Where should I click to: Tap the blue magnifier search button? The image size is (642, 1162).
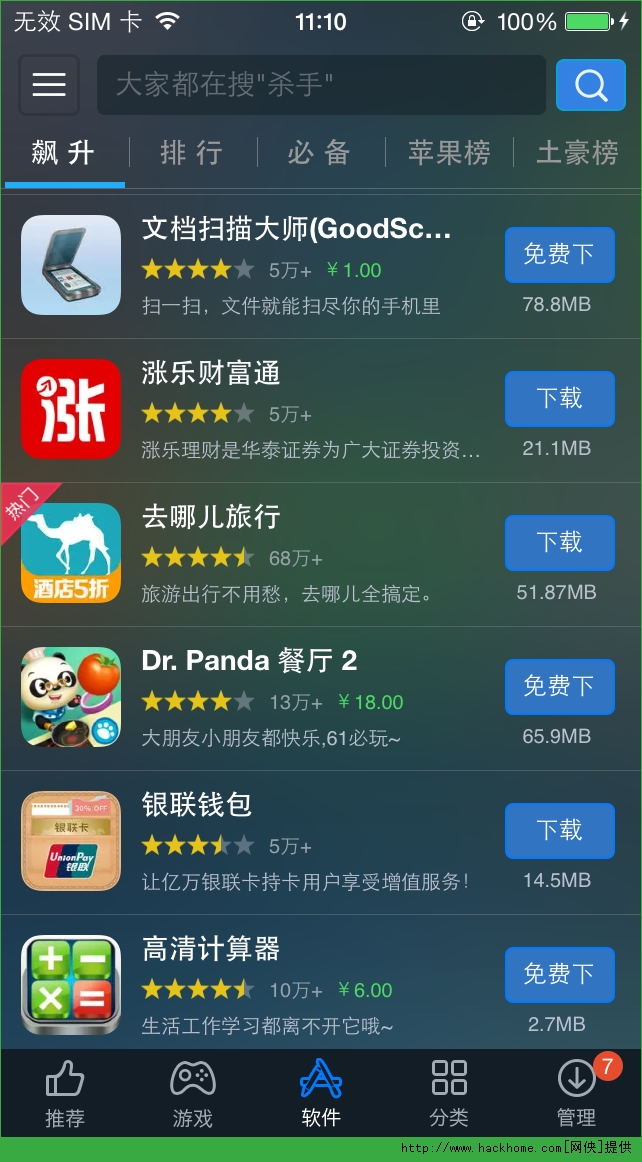pyautogui.click(x=590, y=85)
